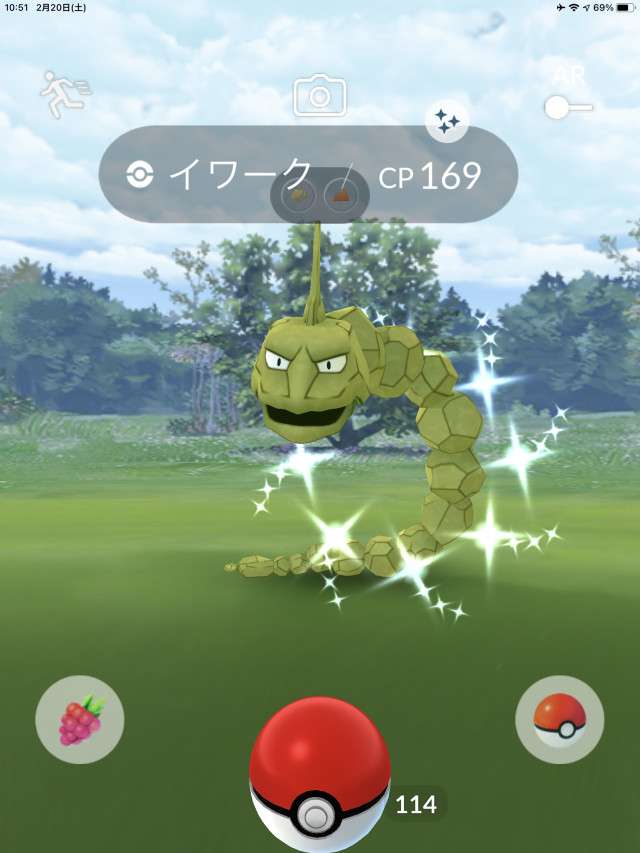Open the Poké Ball type selector
This screenshot has width=640, height=853.
click(559, 720)
